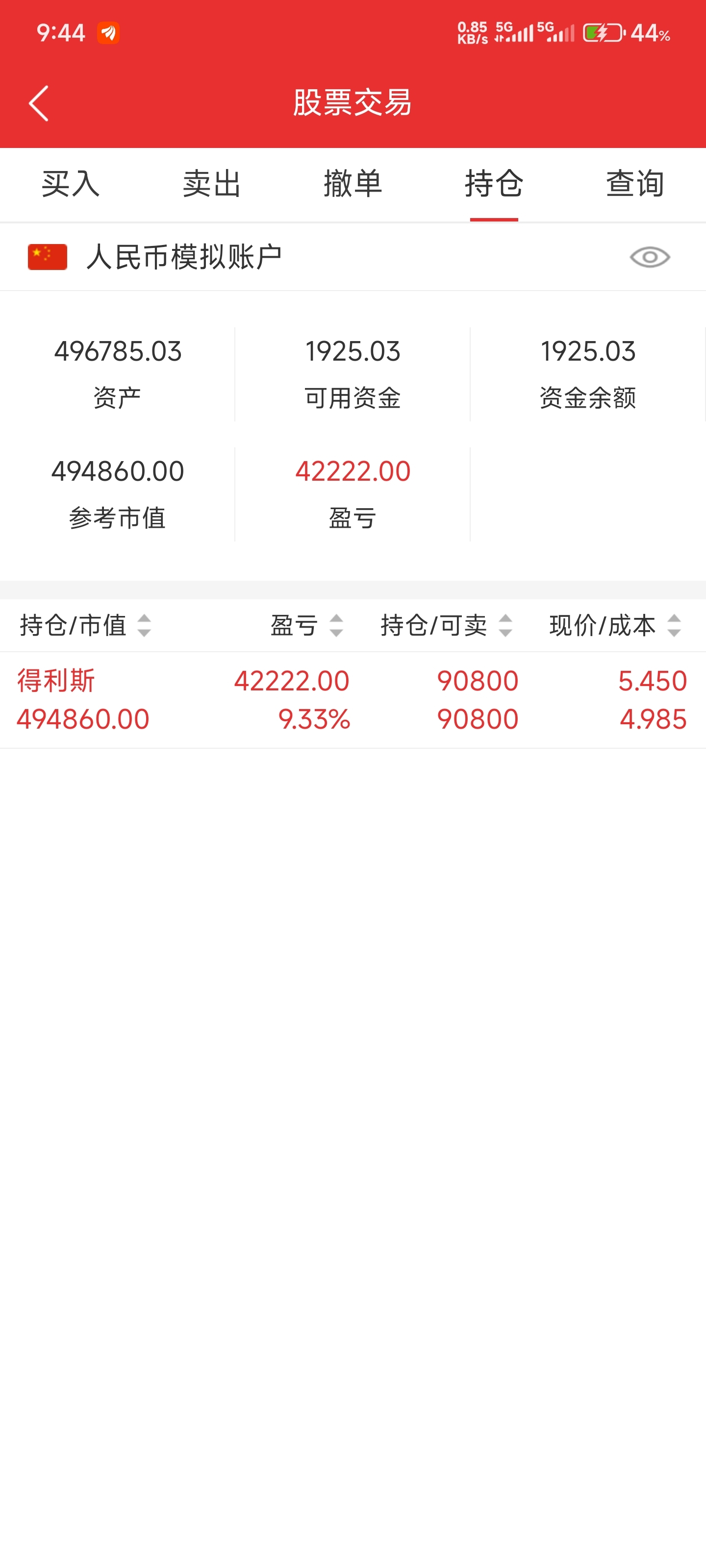The image size is (706, 1568).
Task: Sort by 现价/成本 column
Action: click(615, 625)
